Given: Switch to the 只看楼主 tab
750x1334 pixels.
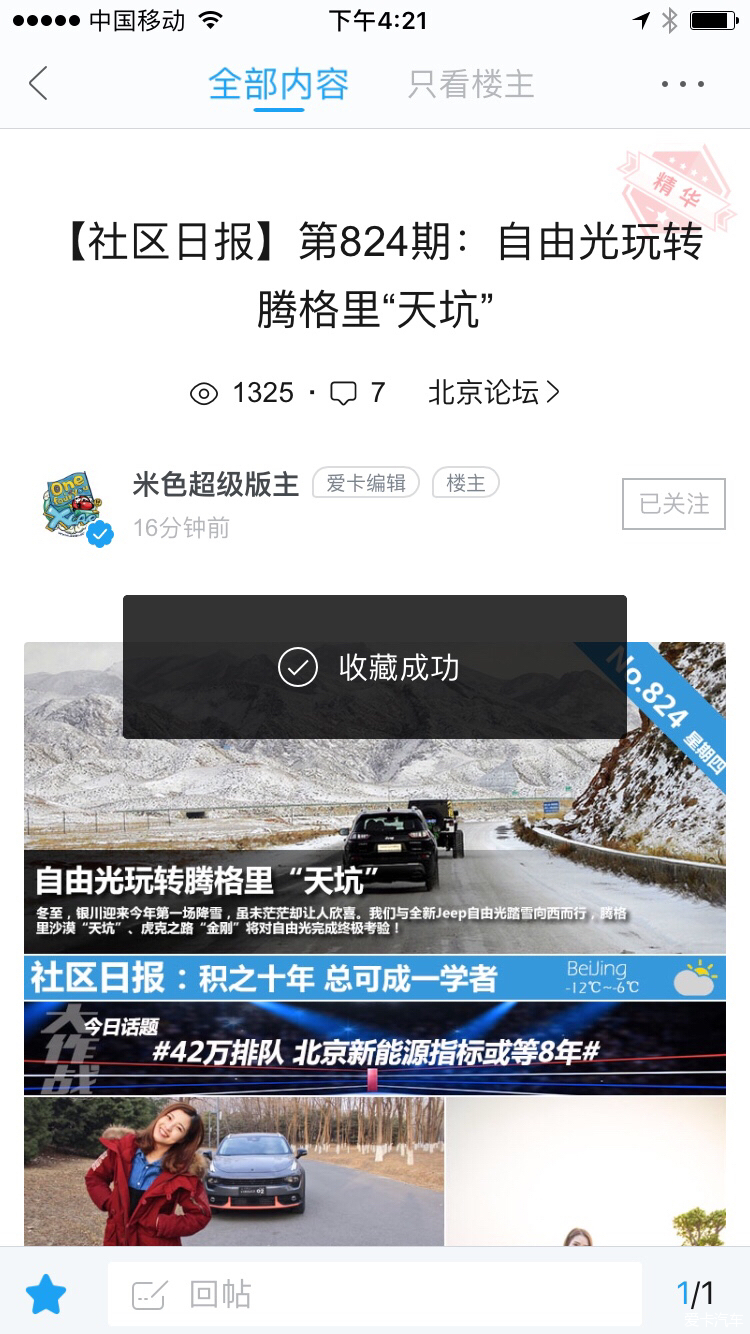Looking at the screenshot, I should [471, 84].
